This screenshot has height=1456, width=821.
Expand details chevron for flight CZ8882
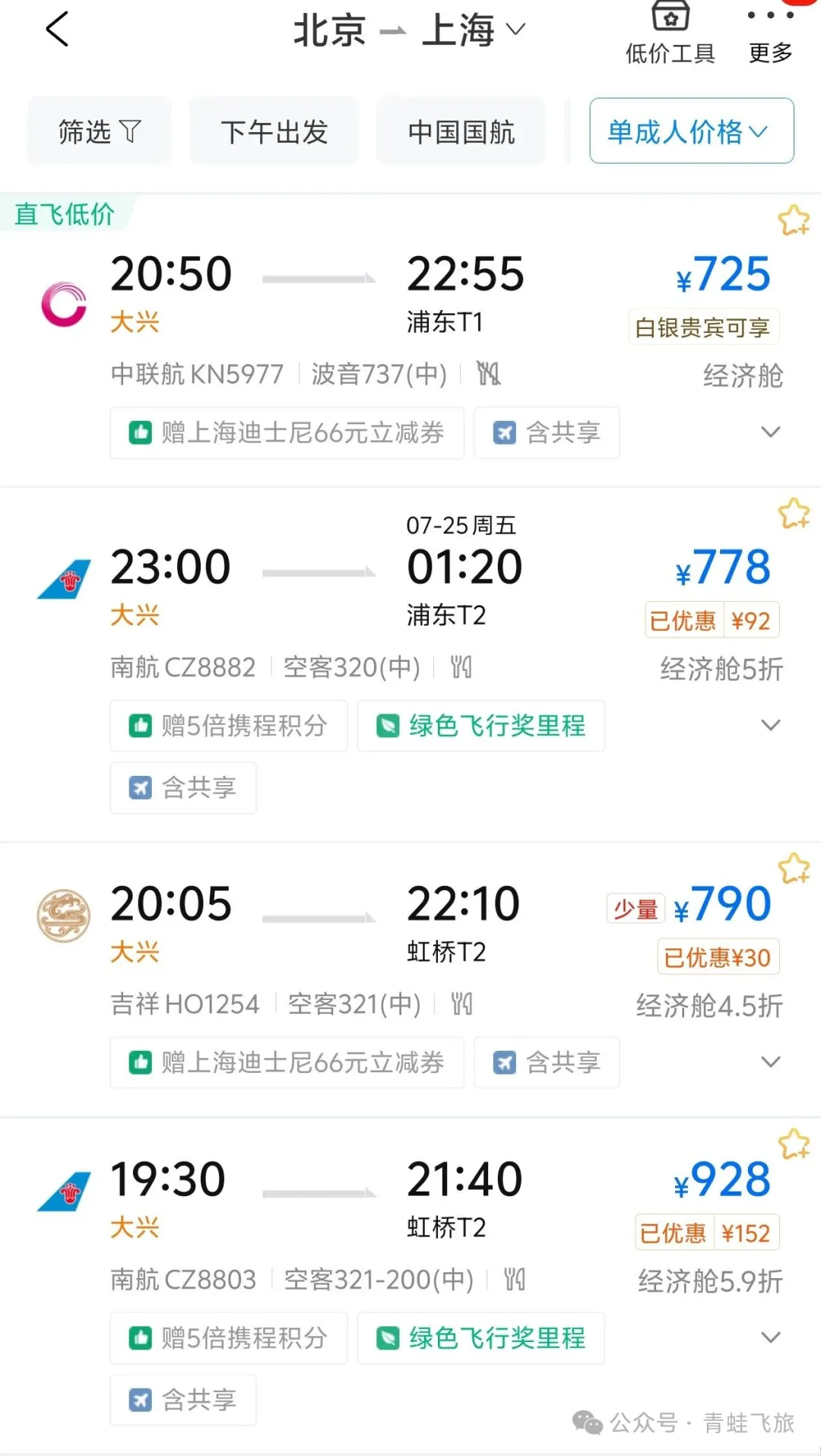click(771, 725)
